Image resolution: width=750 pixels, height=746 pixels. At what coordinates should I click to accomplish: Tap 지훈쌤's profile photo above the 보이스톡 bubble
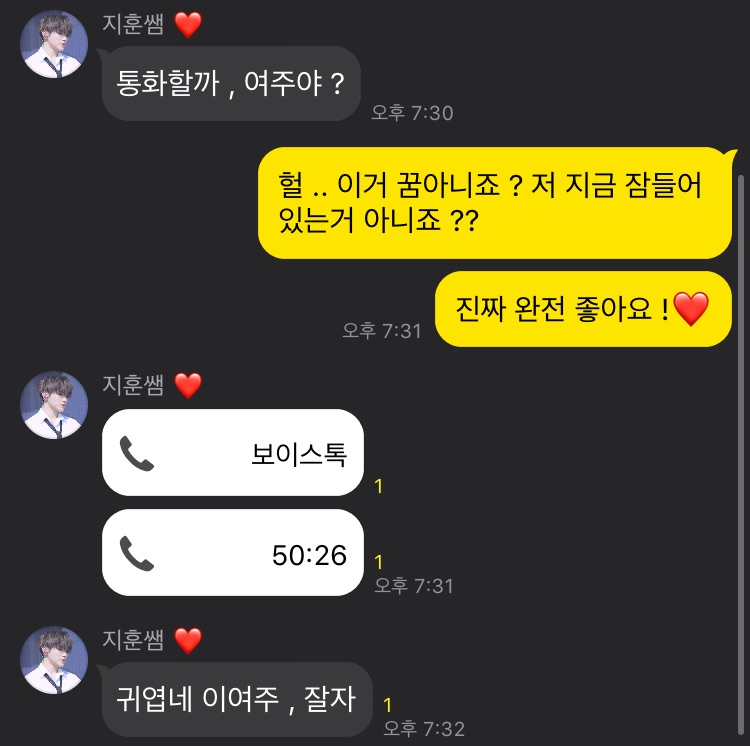pos(55,405)
